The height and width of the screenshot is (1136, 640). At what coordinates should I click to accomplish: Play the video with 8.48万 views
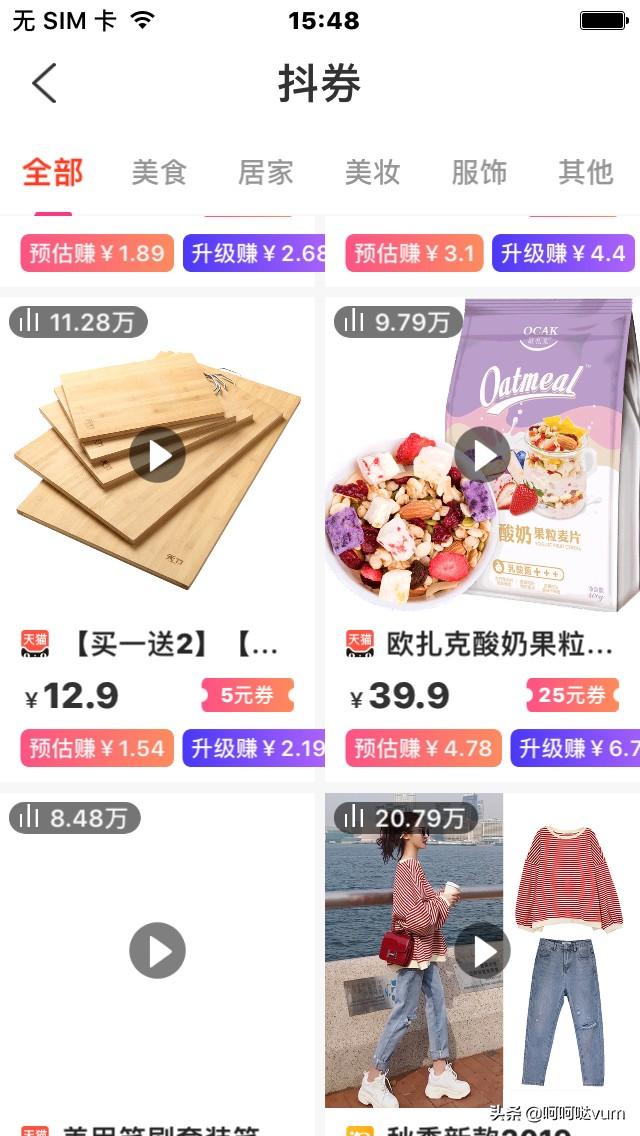(157, 950)
